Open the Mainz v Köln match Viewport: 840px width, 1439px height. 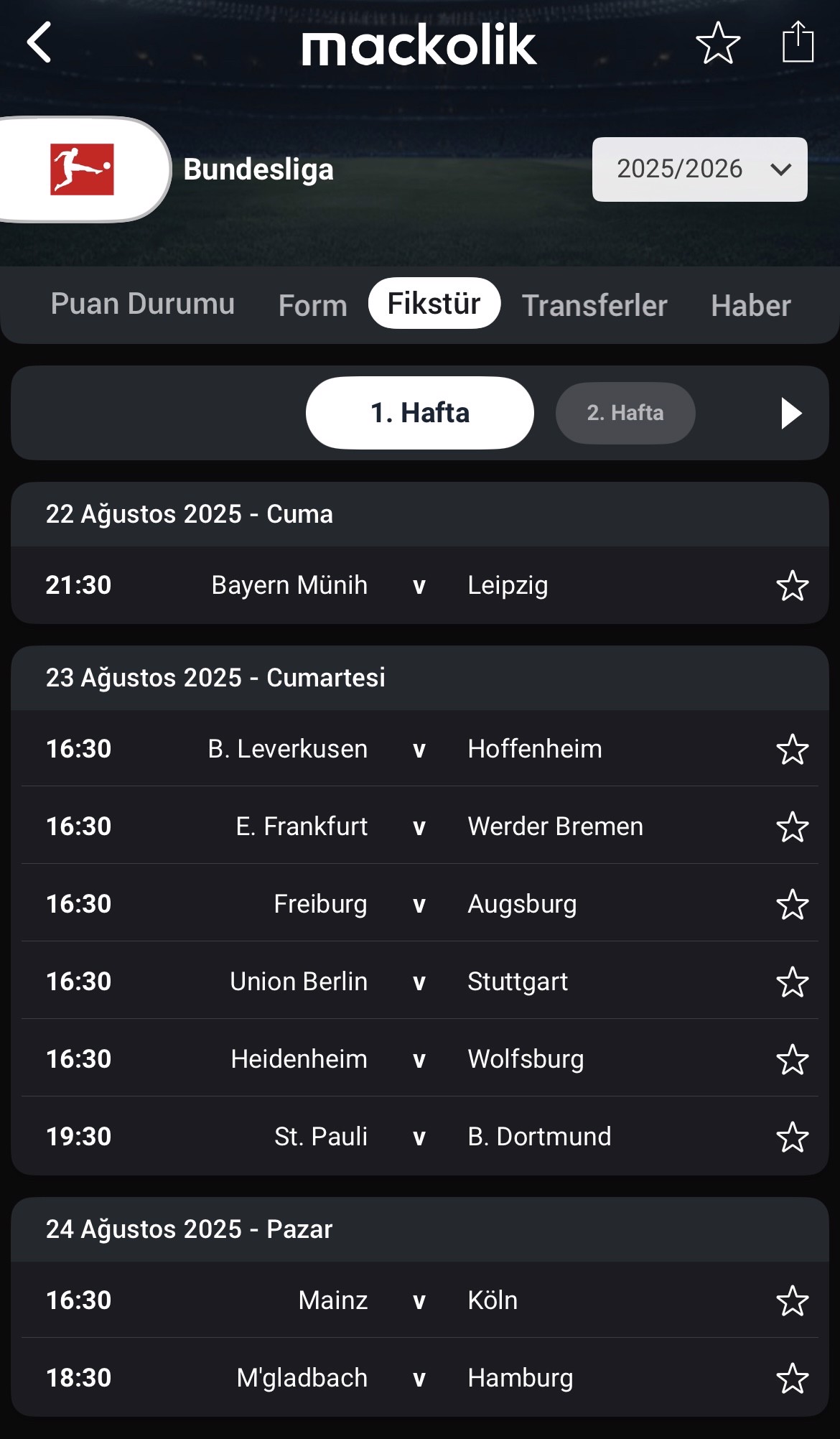[x=420, y=1300]
